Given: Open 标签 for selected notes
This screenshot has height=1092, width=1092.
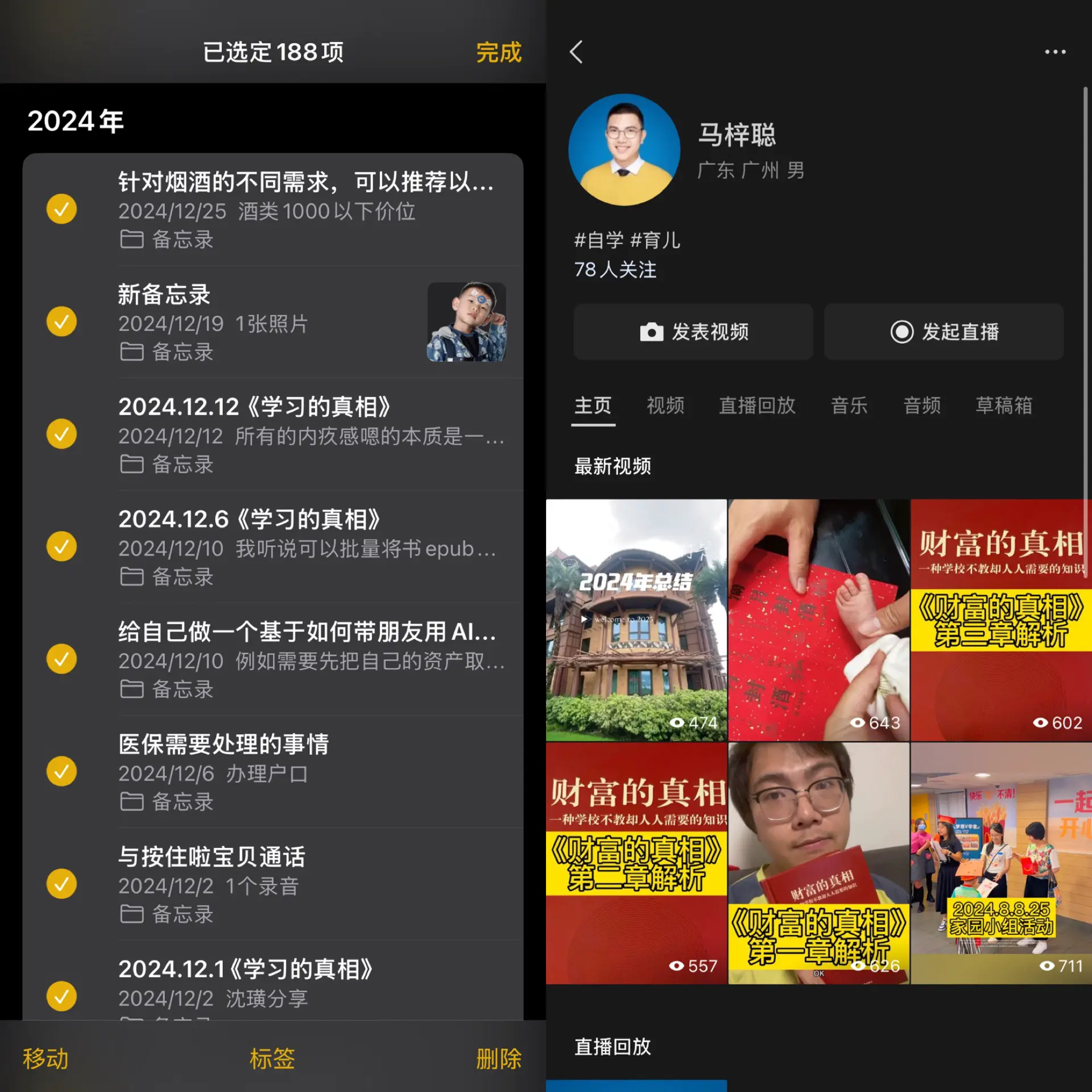Looking at the screenshot, I should tap(272, 1058).
